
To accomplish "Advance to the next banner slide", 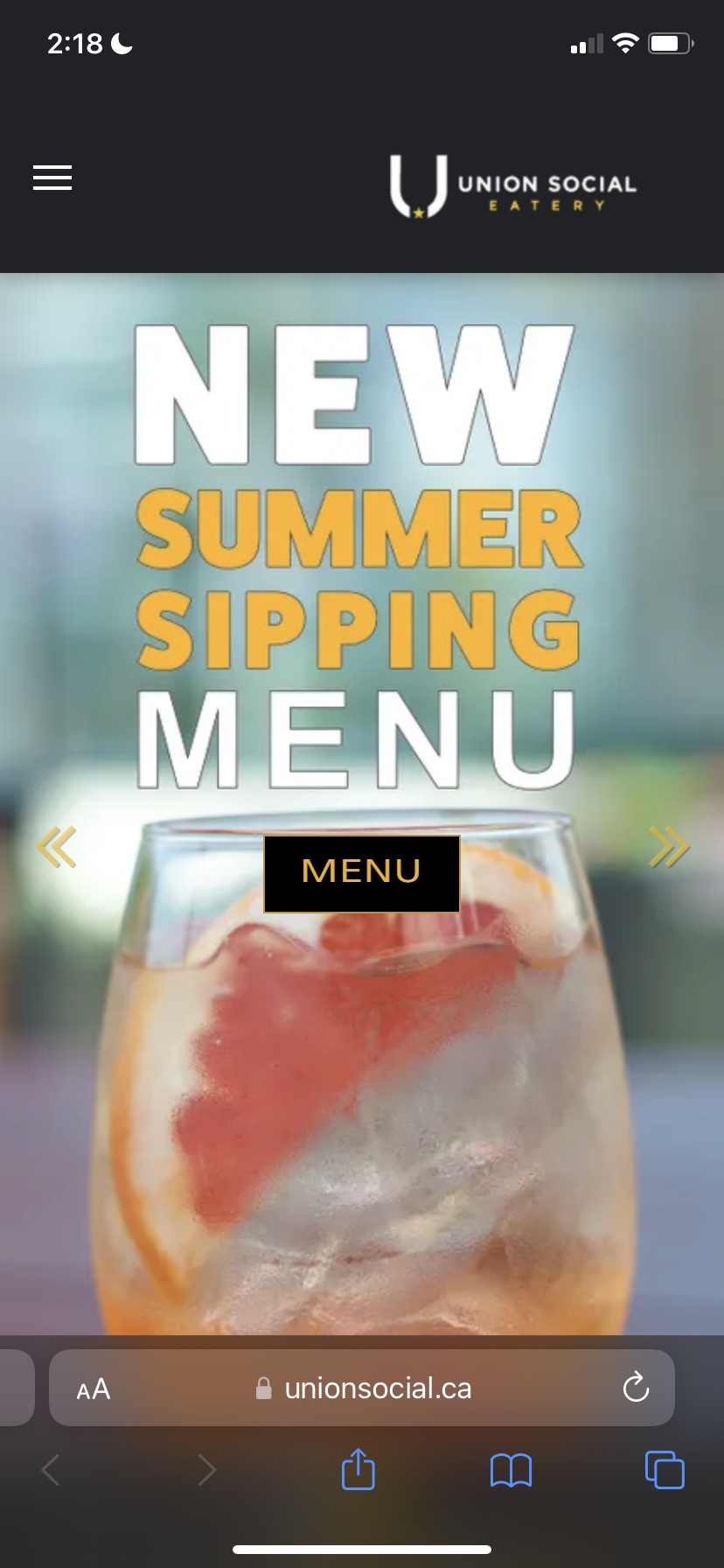I will point(669,847).
